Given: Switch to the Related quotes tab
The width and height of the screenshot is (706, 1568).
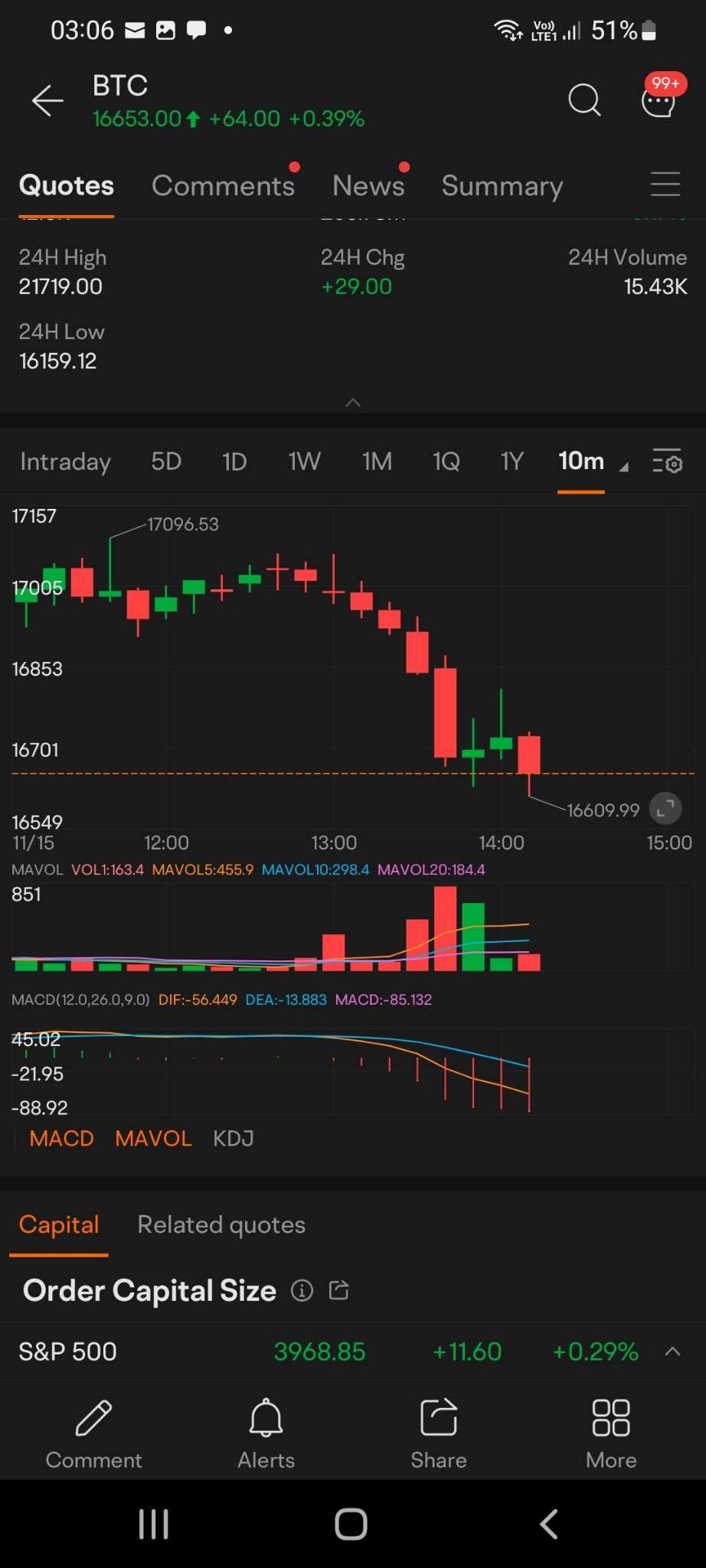Looking at the screenshot, I should pyautogui.click(x=221, y=1224).
